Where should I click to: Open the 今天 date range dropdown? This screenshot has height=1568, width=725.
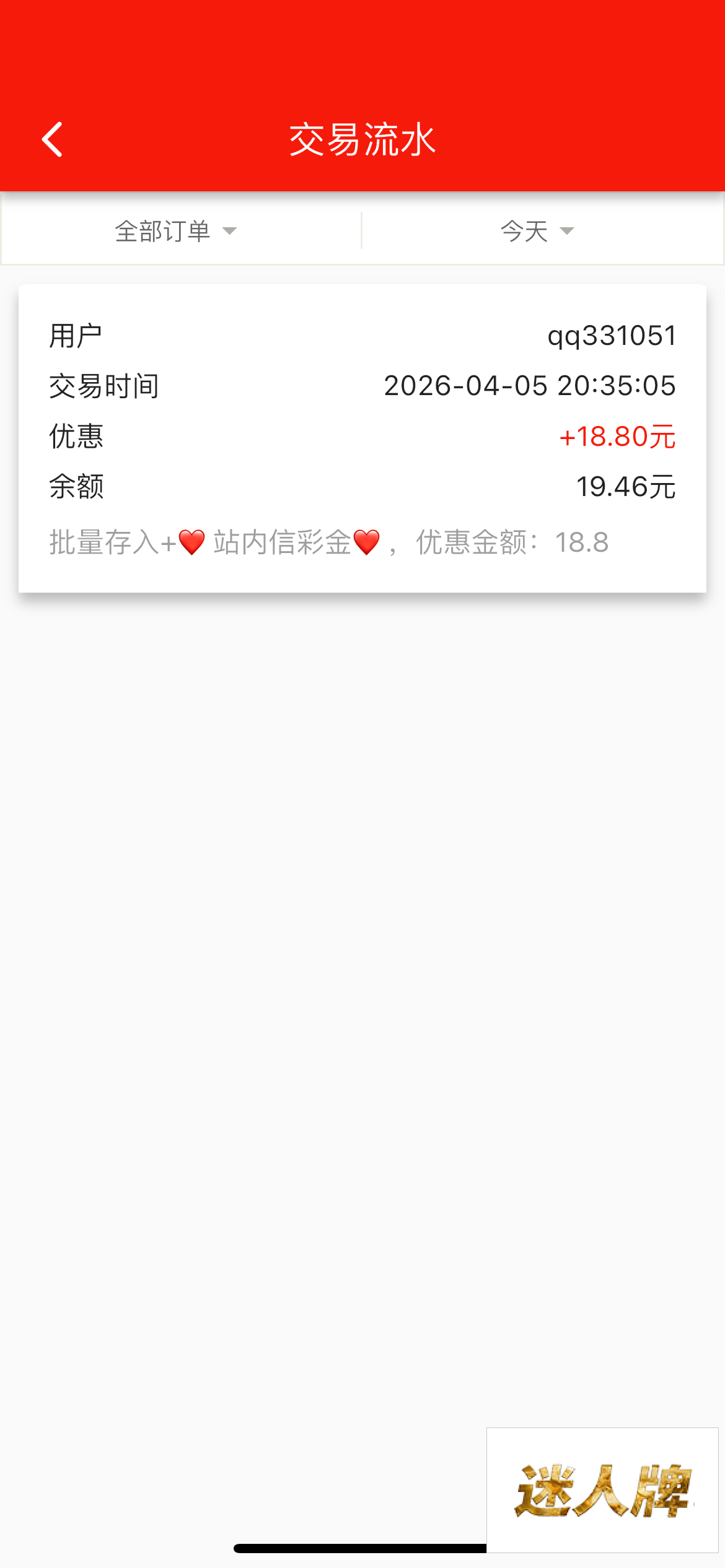537,231
